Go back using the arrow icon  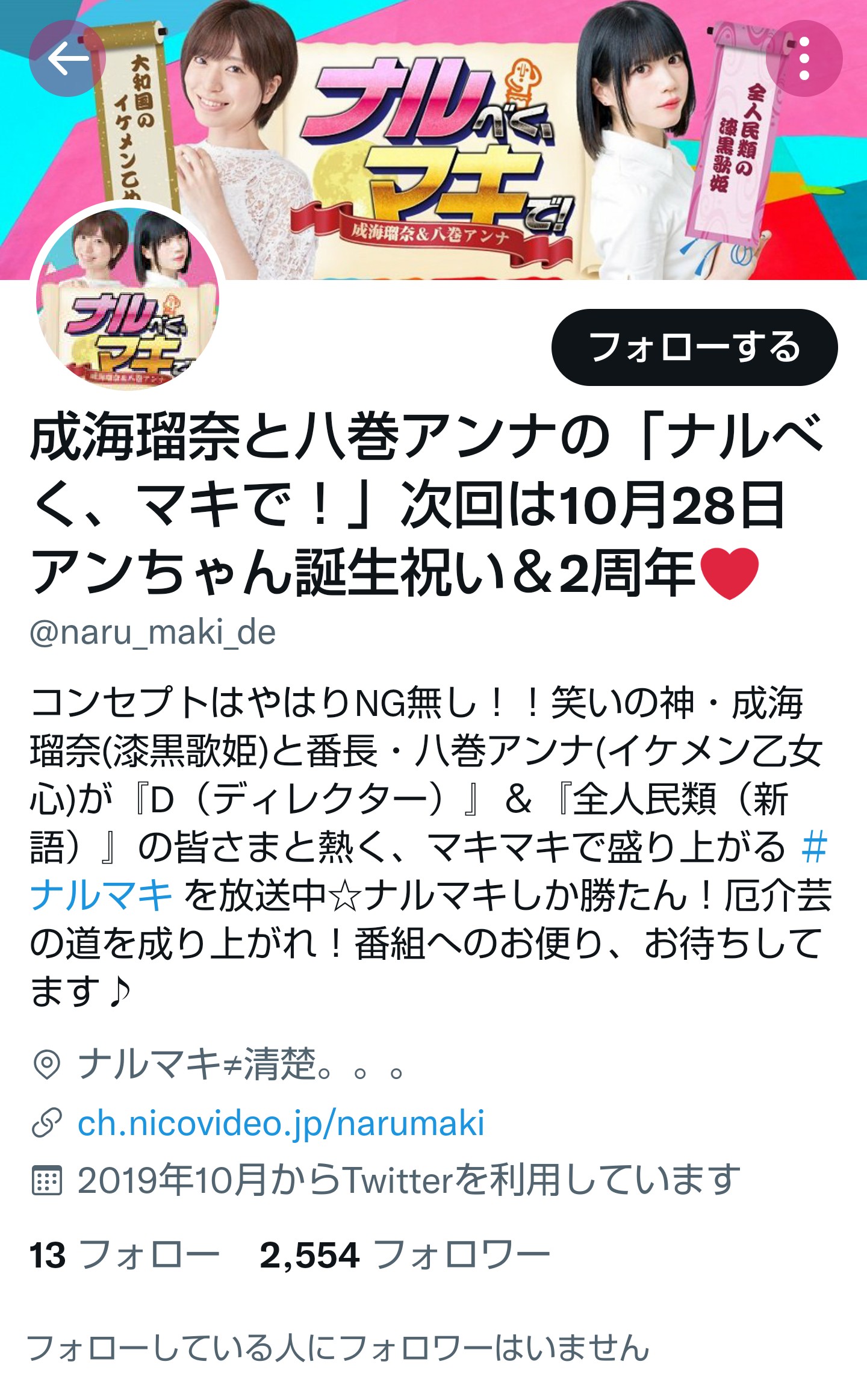(x=67, y=58)
